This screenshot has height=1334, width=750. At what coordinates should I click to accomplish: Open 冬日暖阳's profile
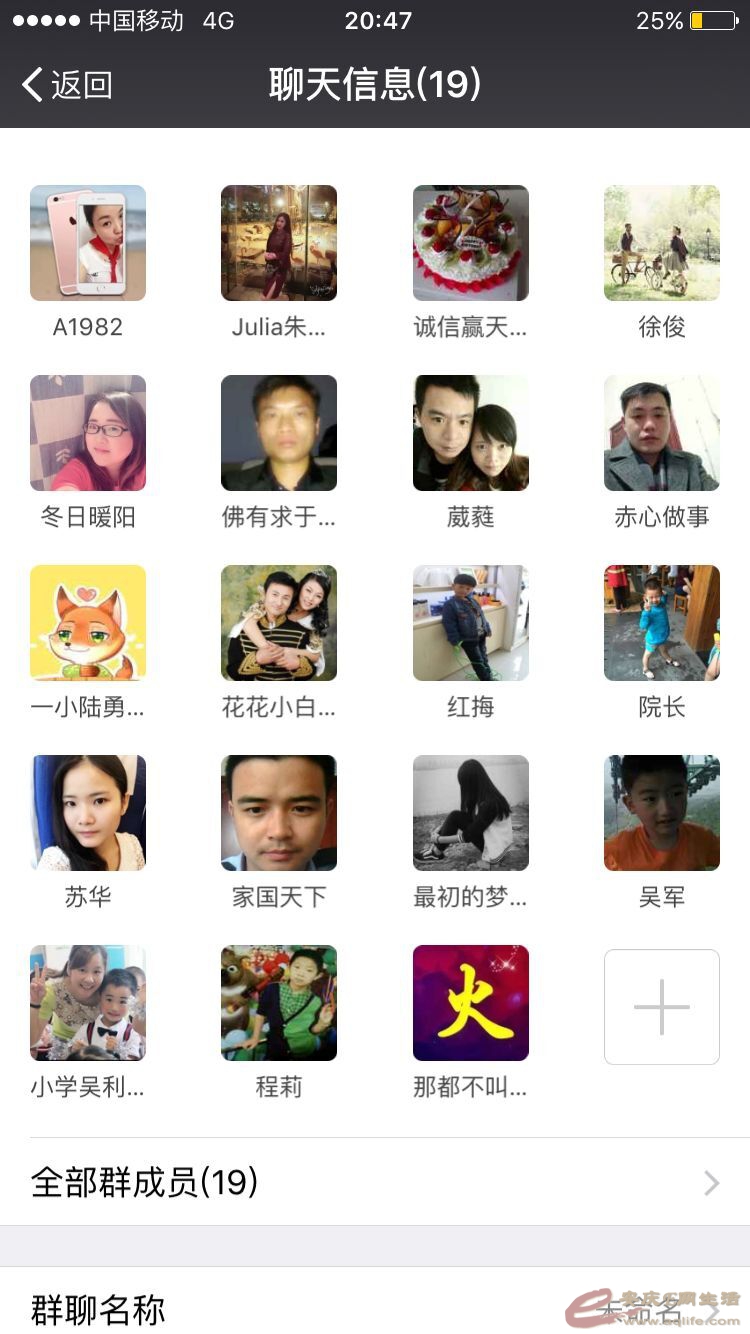point(88,433)
